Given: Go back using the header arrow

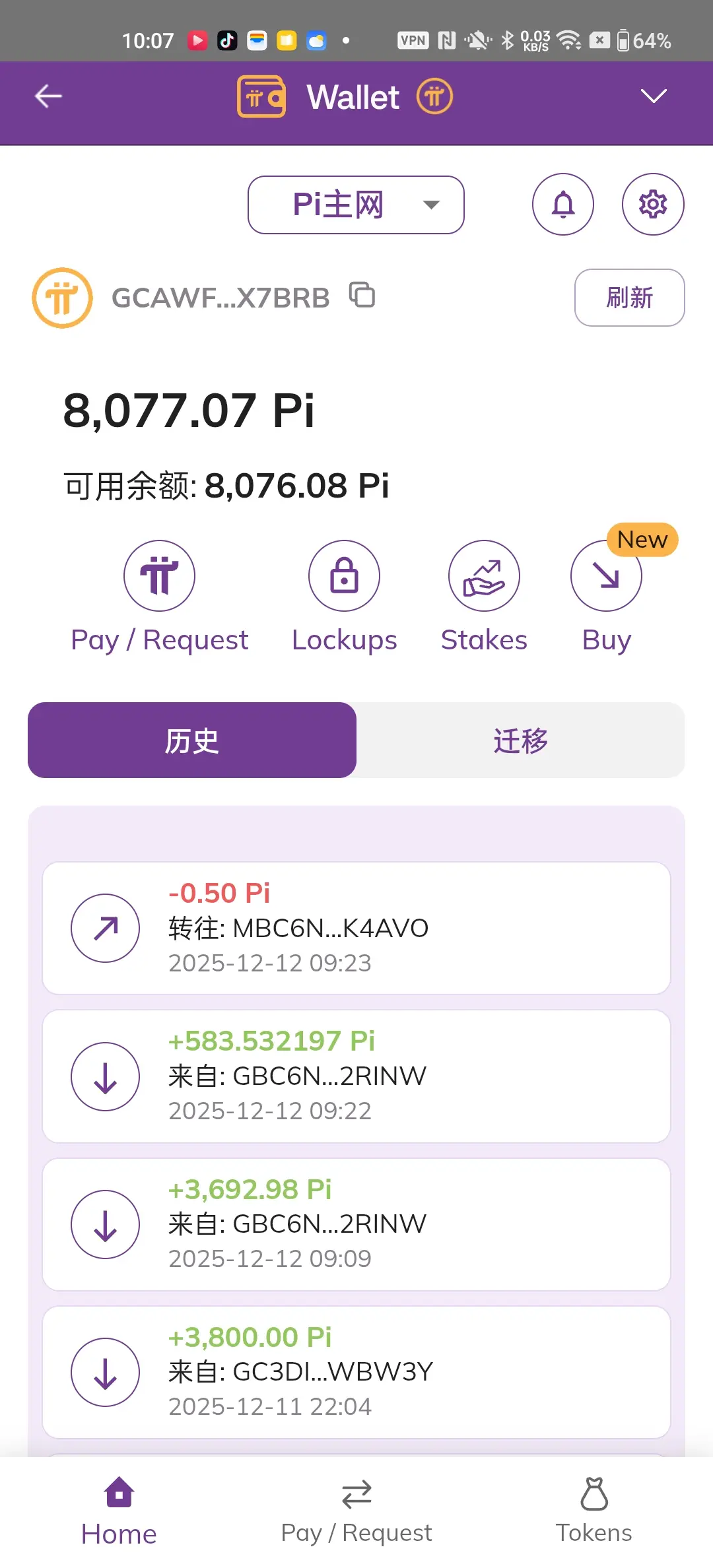Looking at the screenshot, I should pos(48,96).
